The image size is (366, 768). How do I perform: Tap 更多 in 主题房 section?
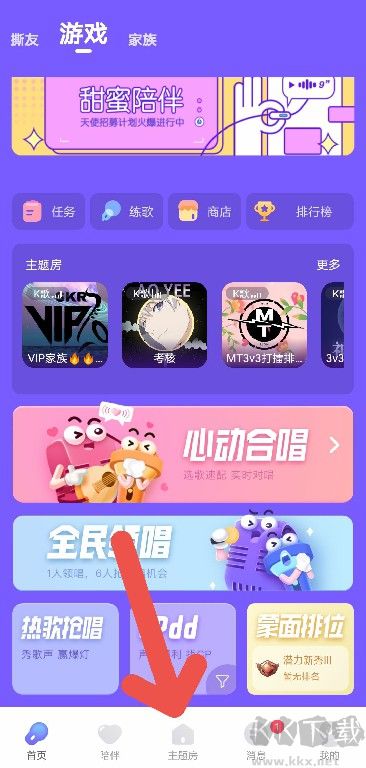click(328, 265)
